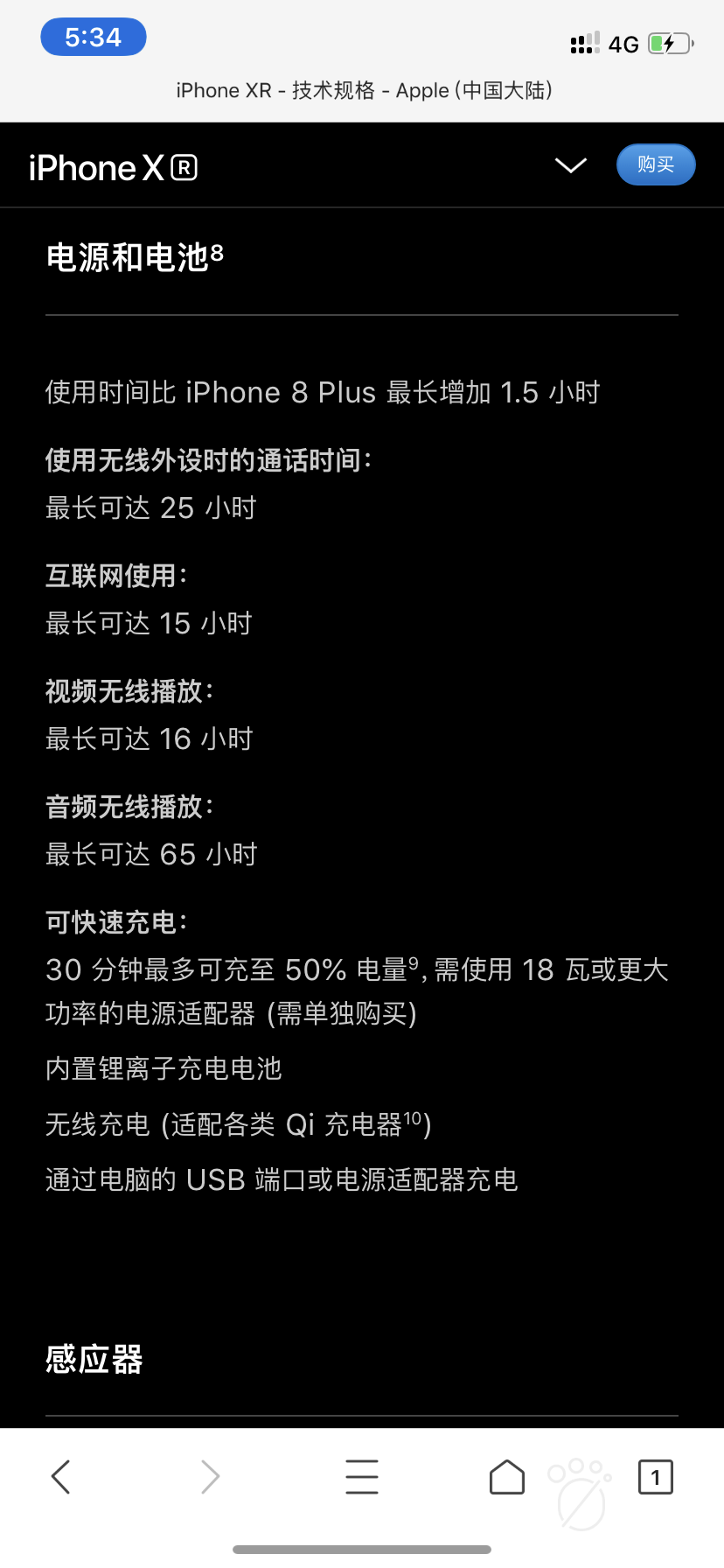Expand the iPhone XR section dropdown chevron
724x1568 pixels.
570,164
